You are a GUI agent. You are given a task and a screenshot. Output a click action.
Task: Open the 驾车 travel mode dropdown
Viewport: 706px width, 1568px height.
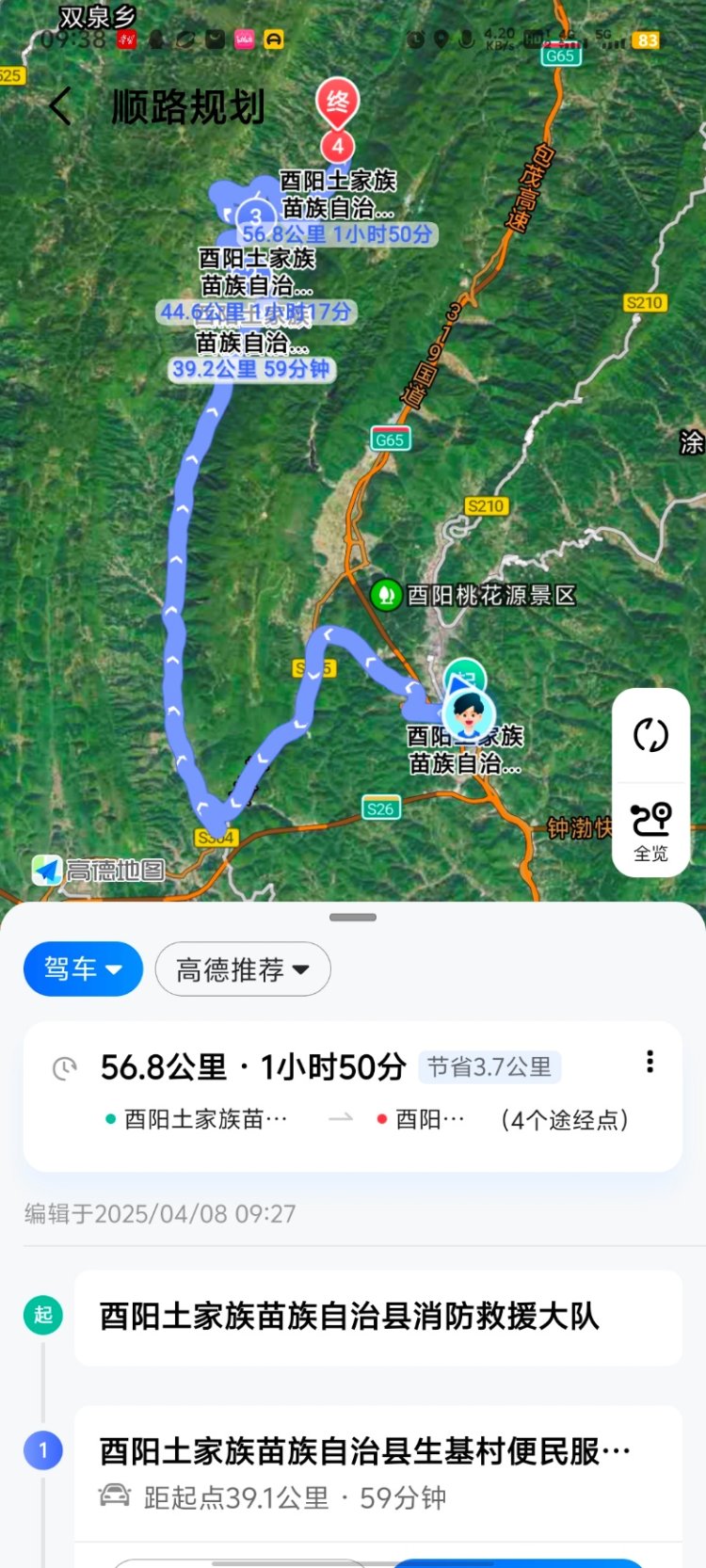[x=83, y=968]
